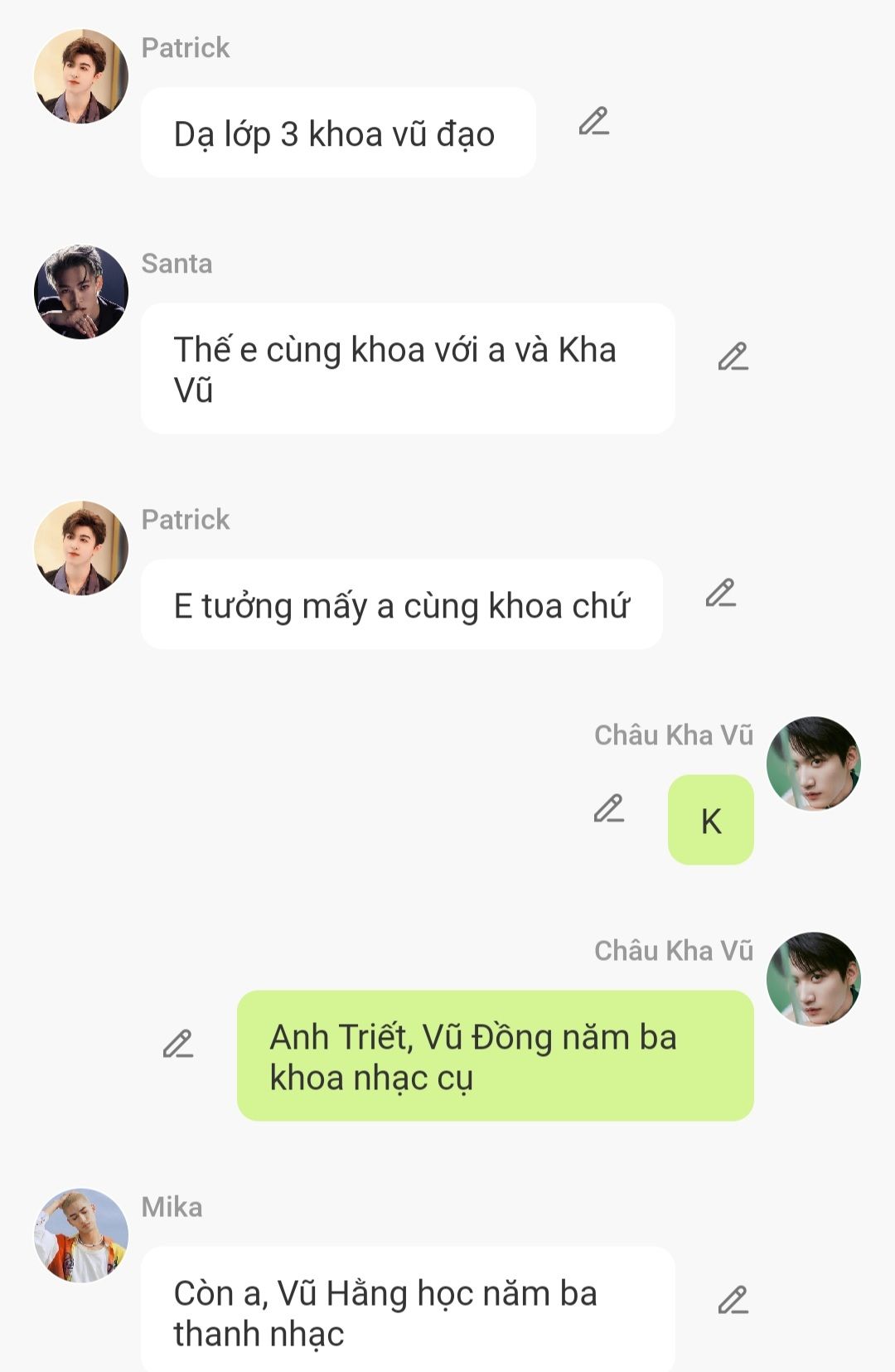Open Châu Kha Vũ's avatar beside "K"
This screenshot has width=895, height=1372.
pos(813,764)
